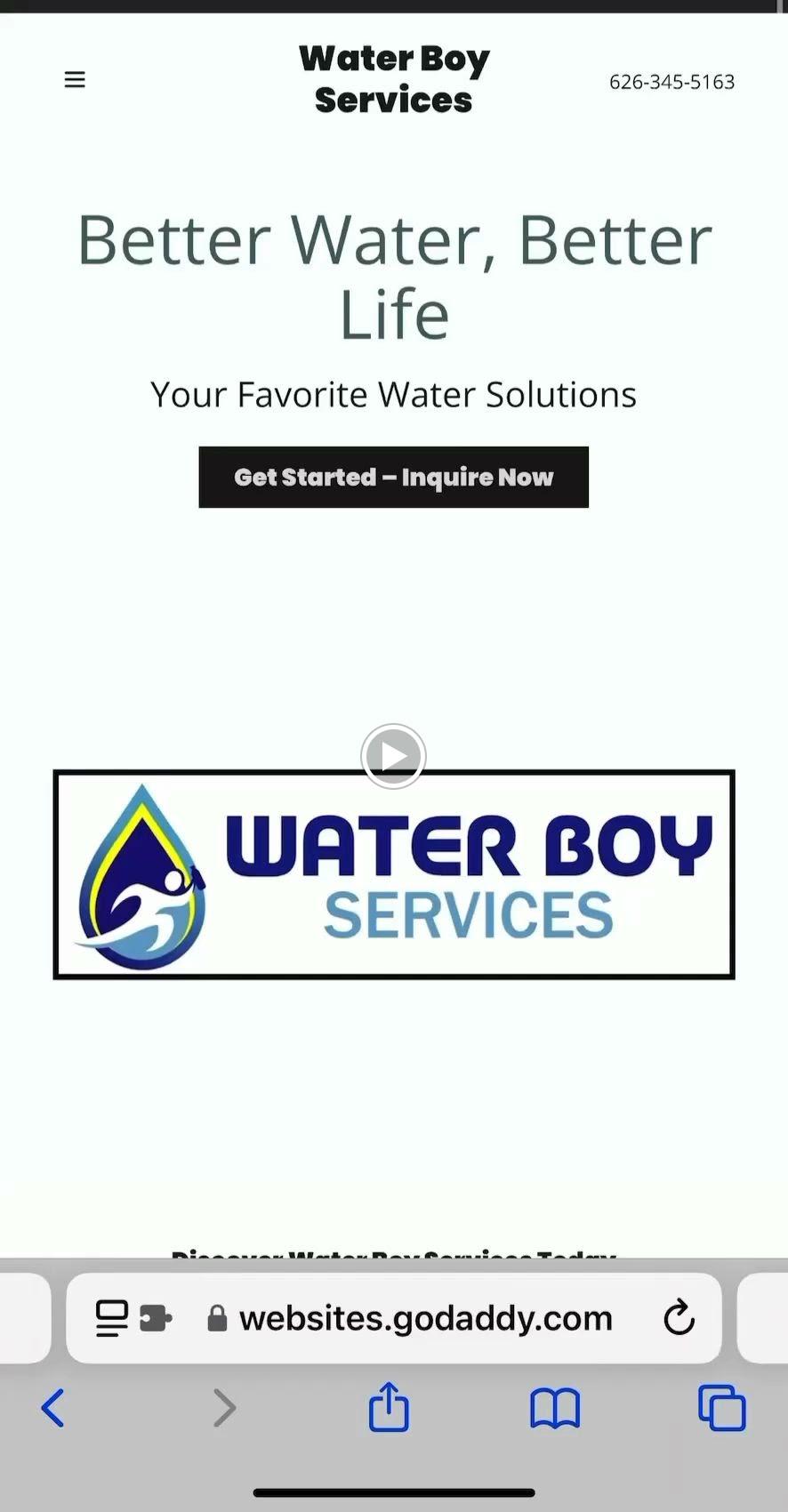
Task: Open bookmarks
Action: (x=555, y=1409)
